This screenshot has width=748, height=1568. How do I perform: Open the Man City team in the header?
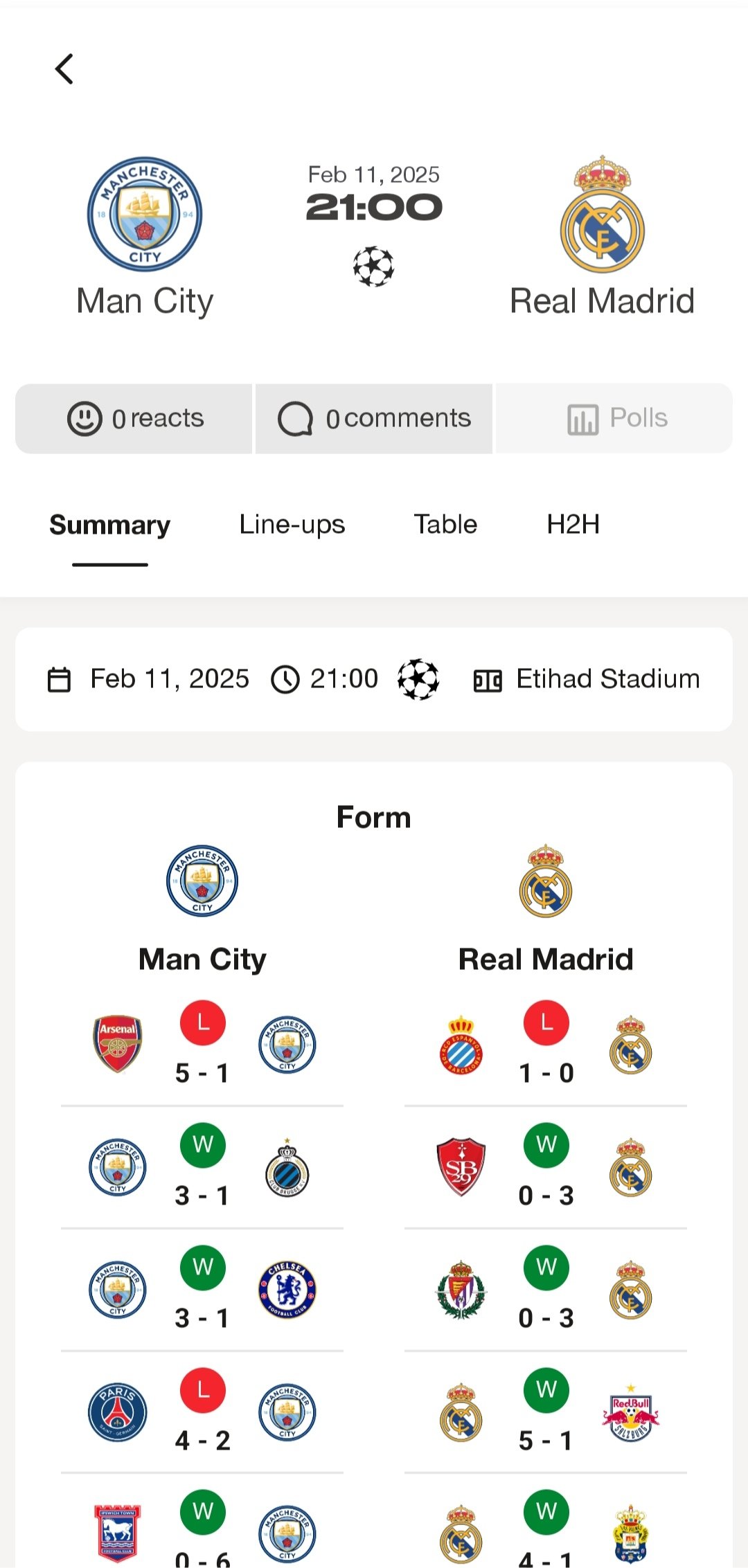145,235
